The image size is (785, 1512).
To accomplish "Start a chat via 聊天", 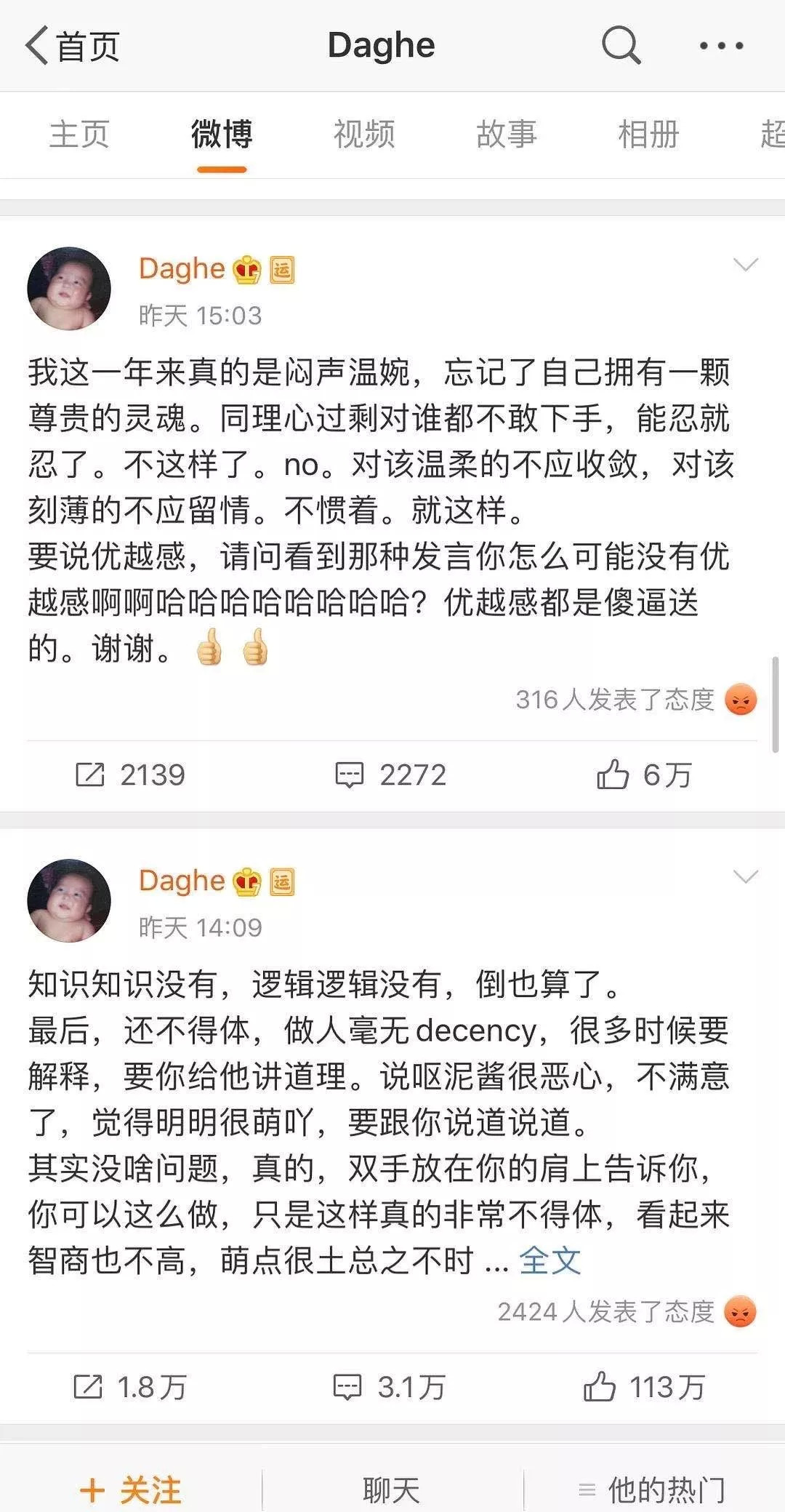I will [x=392, y=1489].
